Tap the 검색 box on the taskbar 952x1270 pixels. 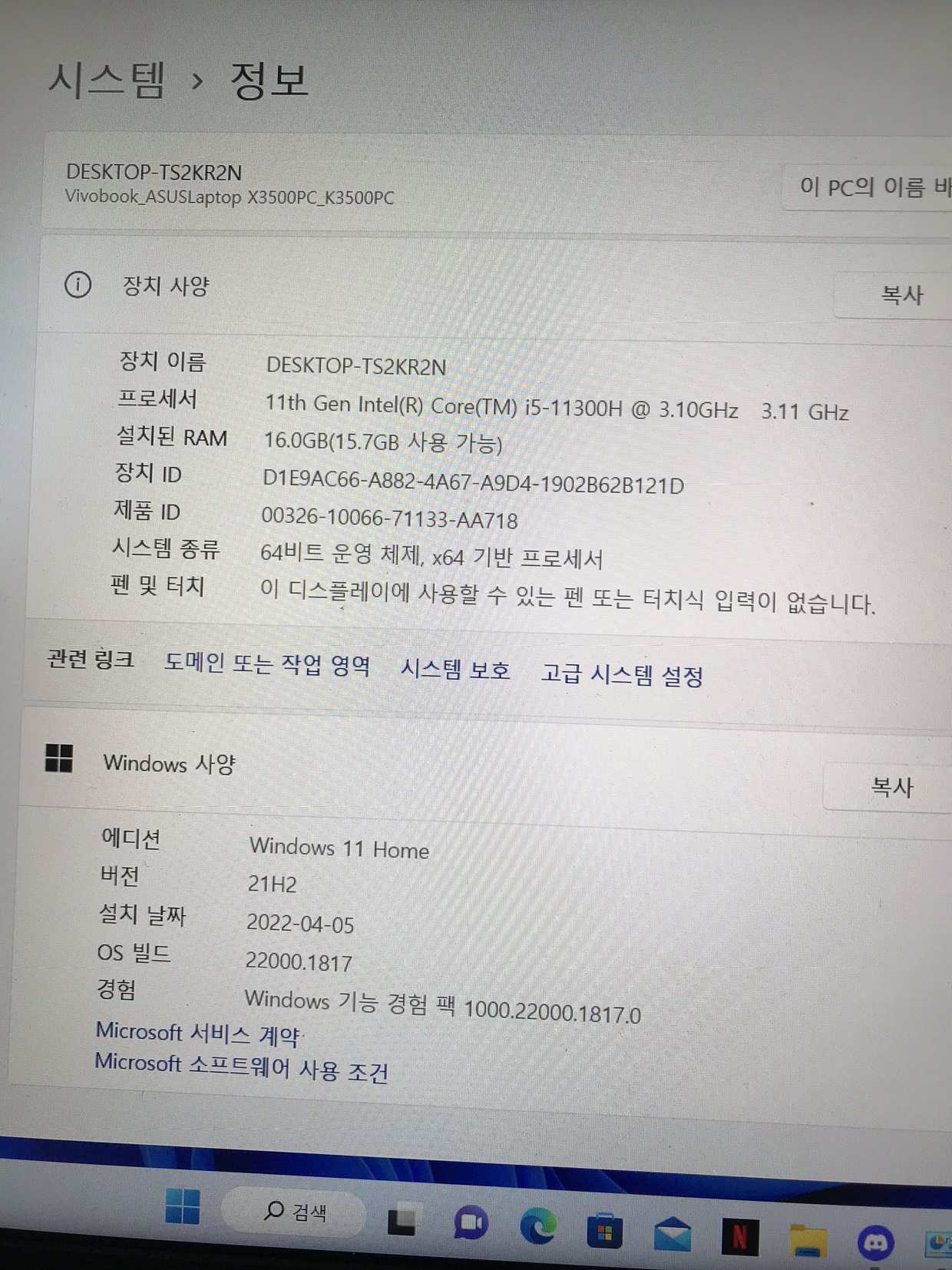(296, 1212)
